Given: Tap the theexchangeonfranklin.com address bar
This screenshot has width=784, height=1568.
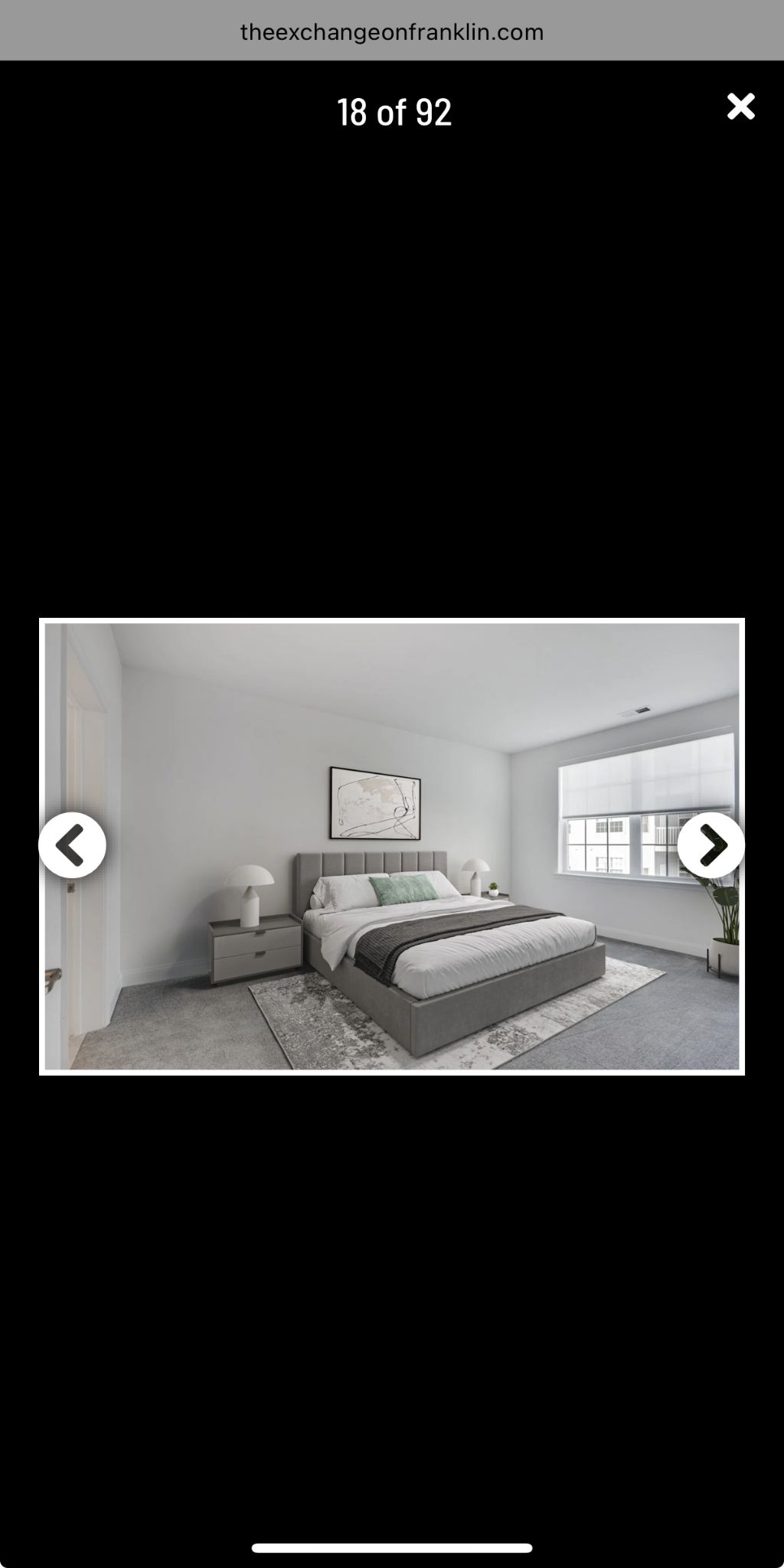Looking at the screenshot, I should tap(392, 32).
